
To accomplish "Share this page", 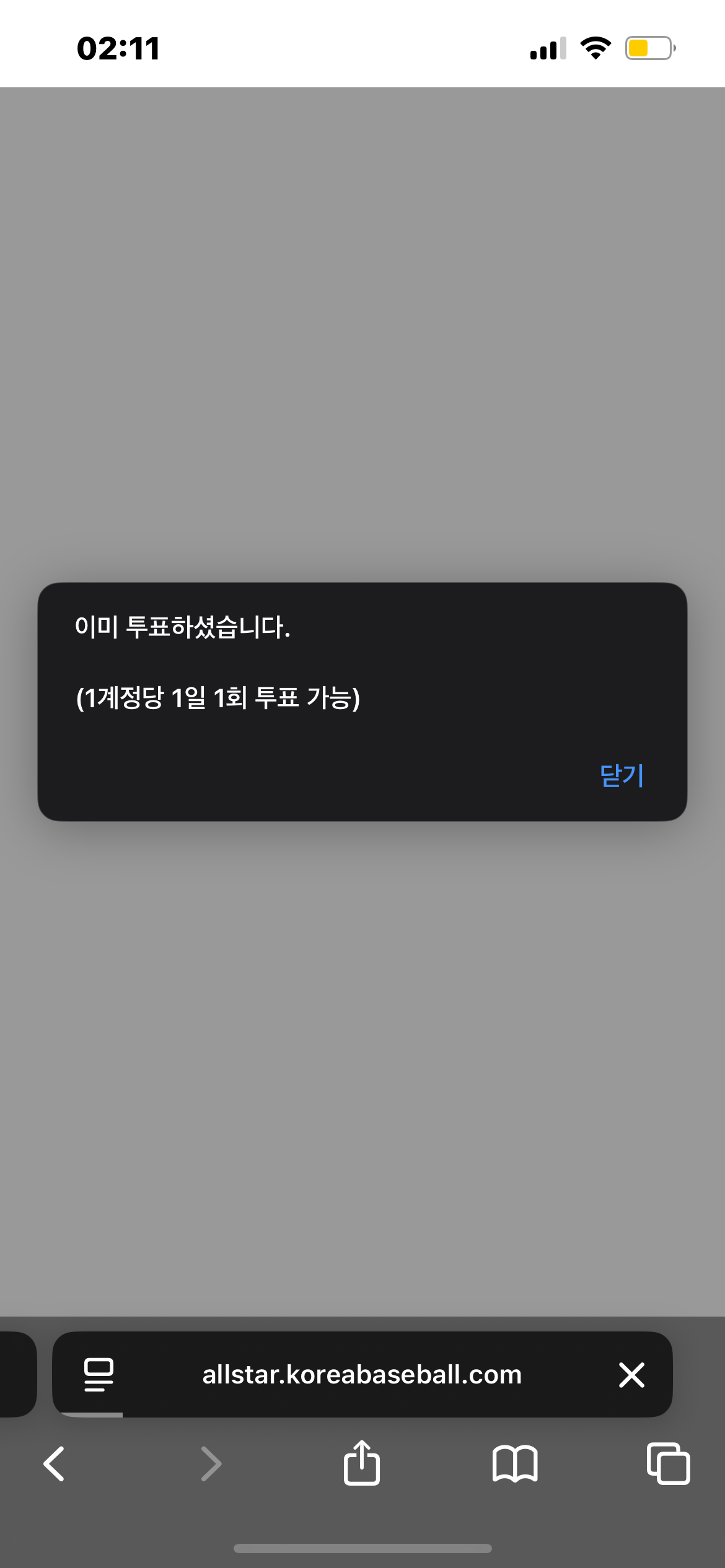I will point(361,1463).
